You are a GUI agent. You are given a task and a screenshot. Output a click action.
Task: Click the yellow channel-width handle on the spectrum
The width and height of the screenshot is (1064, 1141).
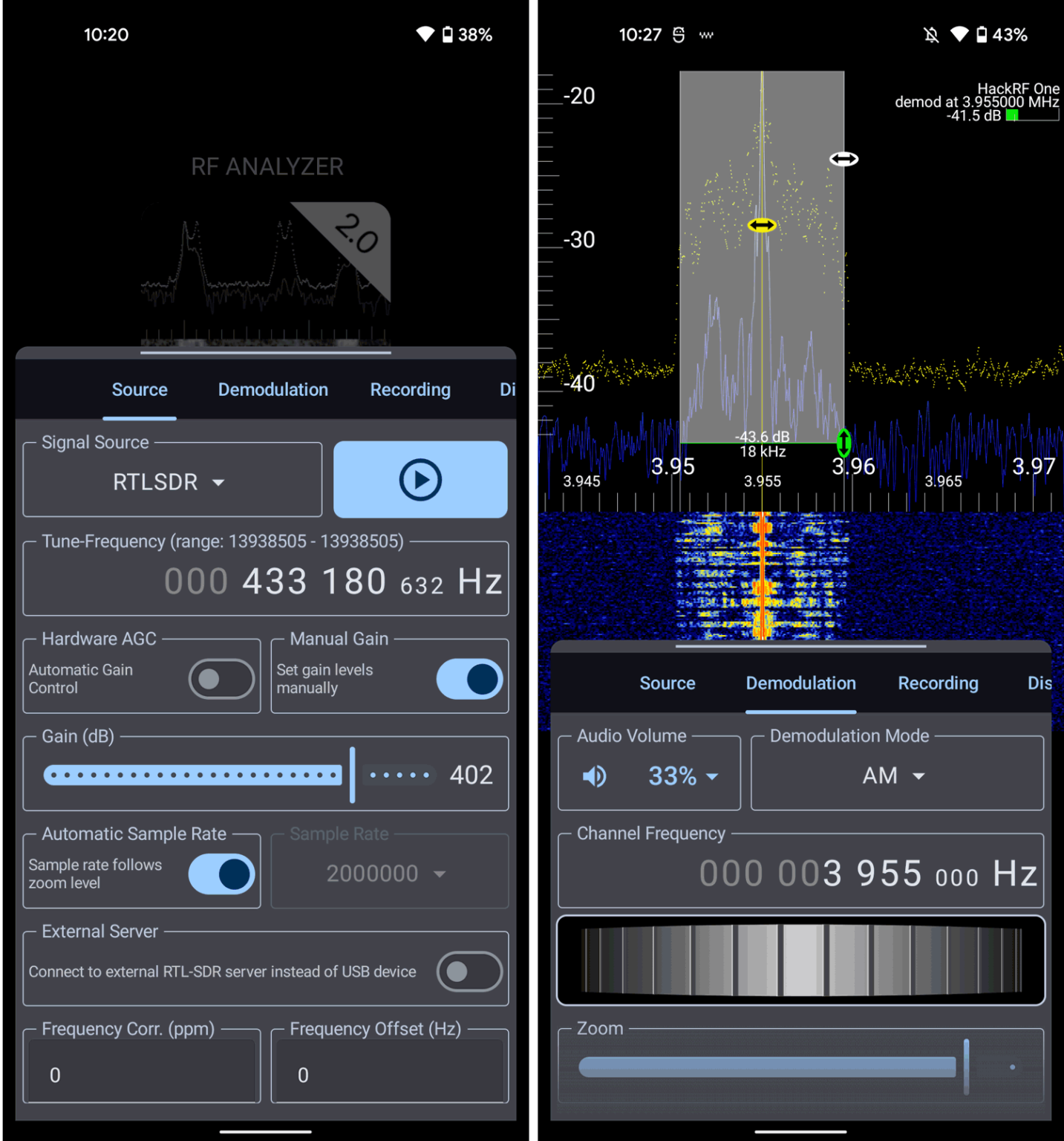tap(762, 224)
